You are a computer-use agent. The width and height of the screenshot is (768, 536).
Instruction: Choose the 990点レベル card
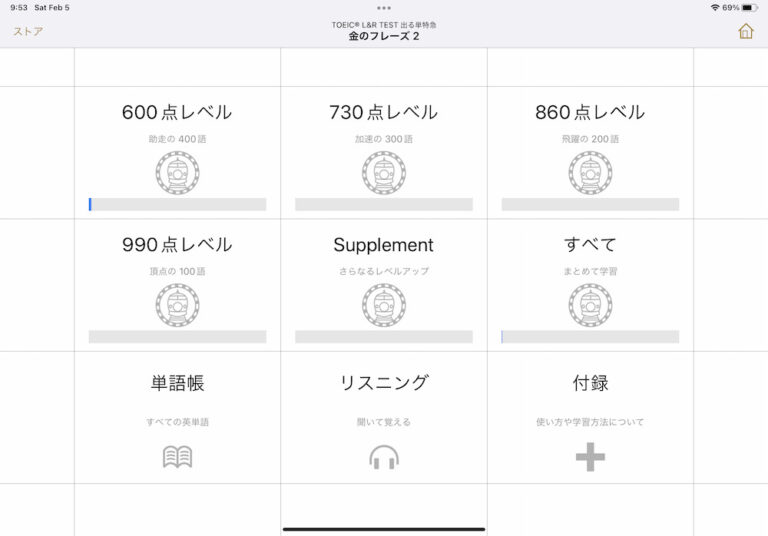pyautogui.click(x=177, y=285)
